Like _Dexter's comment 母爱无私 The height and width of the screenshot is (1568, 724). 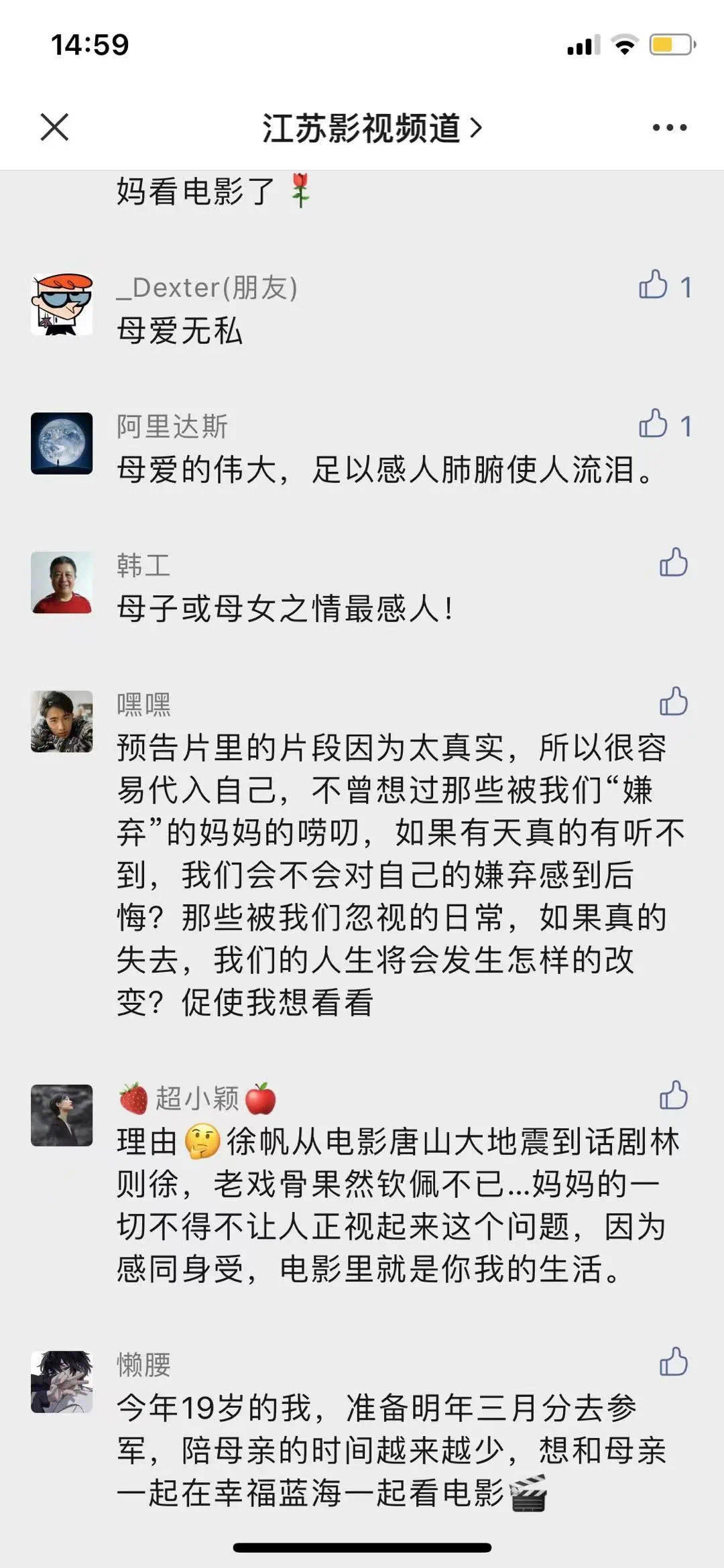point(654,285)
